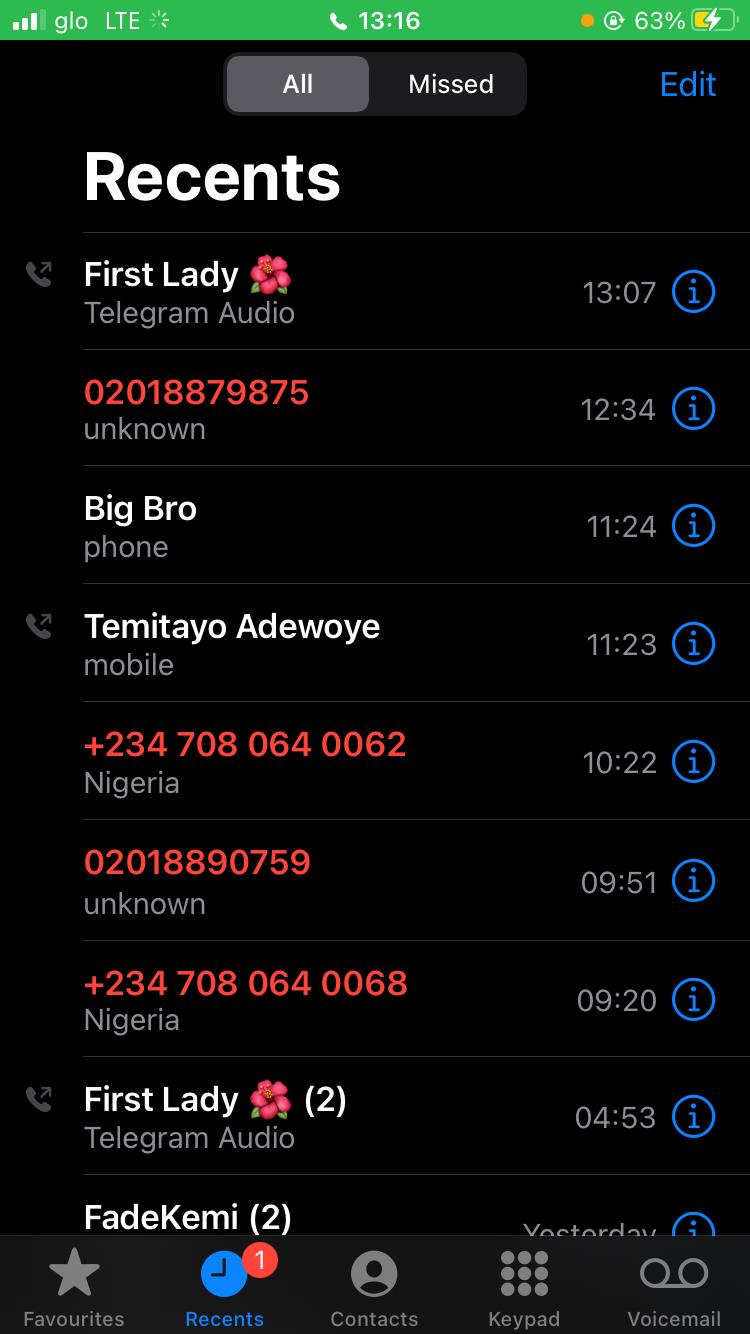750x1334 pixels.
Task: Call FadeKemi from recents
Action: click(x=300, y=1216)
